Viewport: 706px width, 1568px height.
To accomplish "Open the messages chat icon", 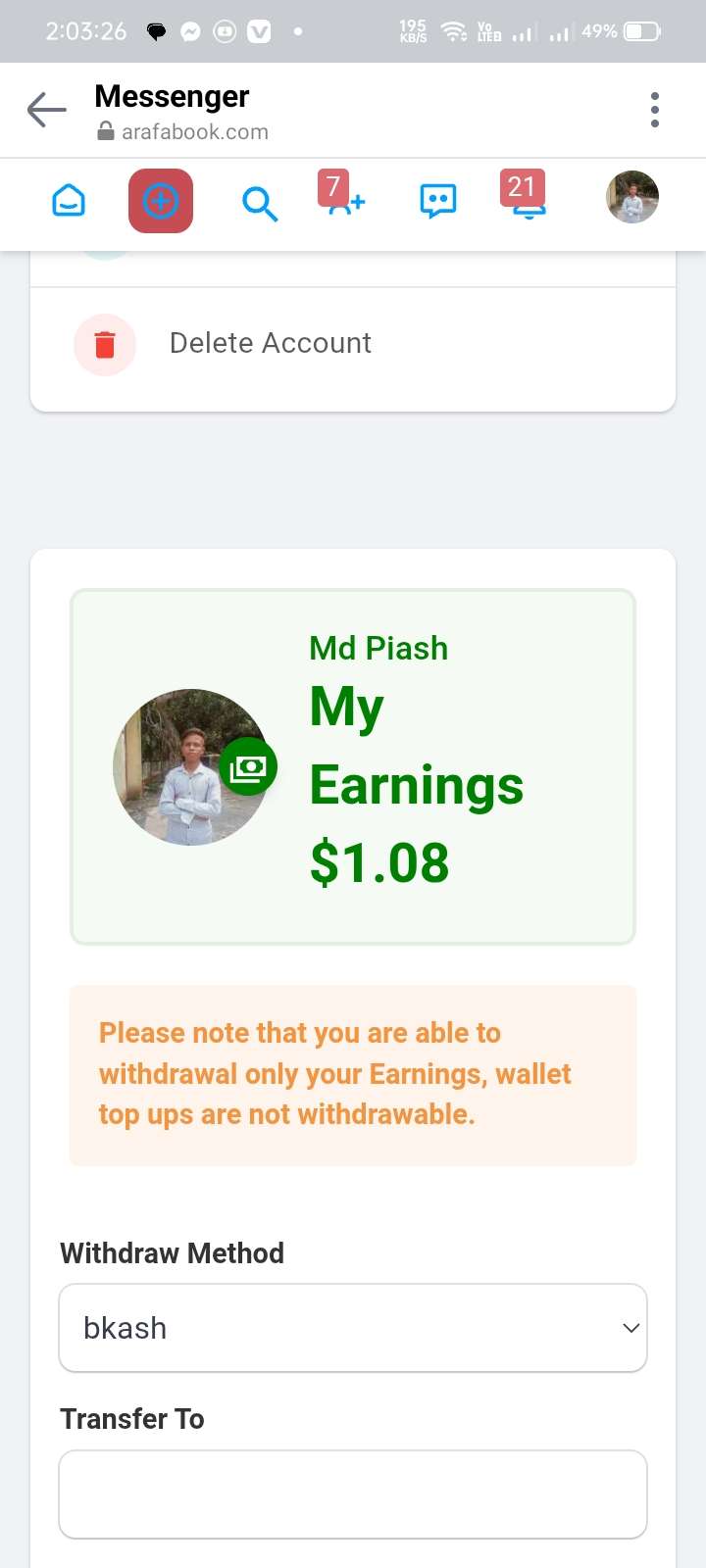I will click(437, 201).
